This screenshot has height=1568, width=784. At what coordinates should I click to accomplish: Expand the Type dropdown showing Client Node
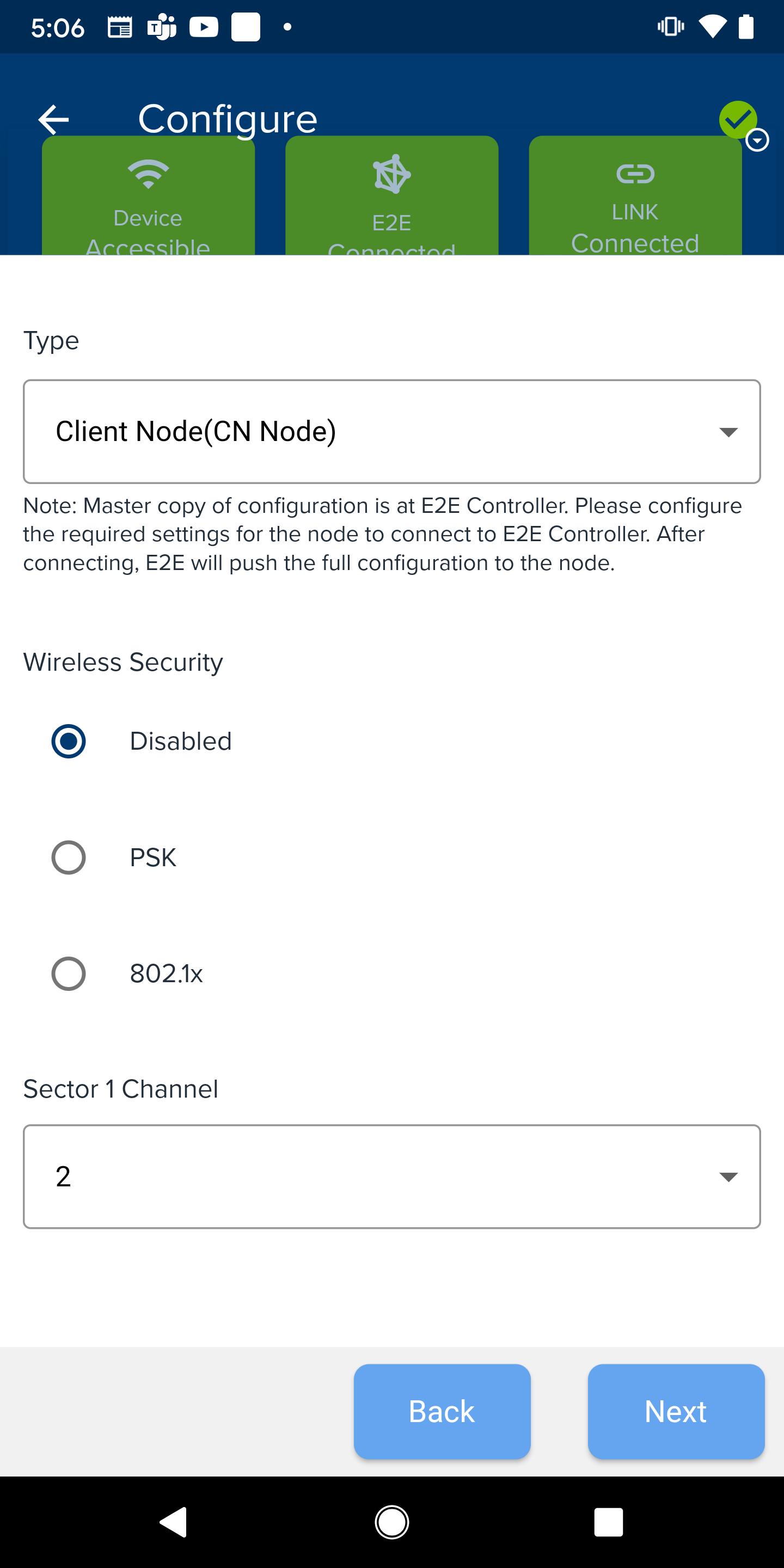(x=392, y=432)
